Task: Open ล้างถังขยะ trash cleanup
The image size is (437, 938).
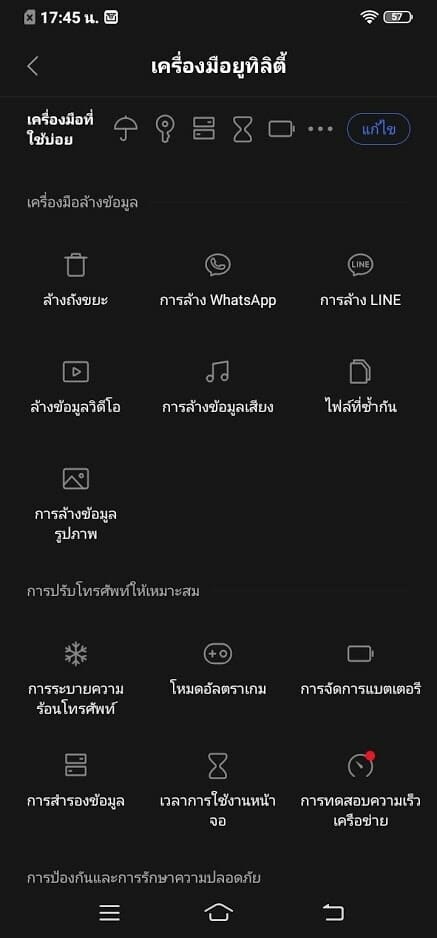Action: (x=76, y=280)
